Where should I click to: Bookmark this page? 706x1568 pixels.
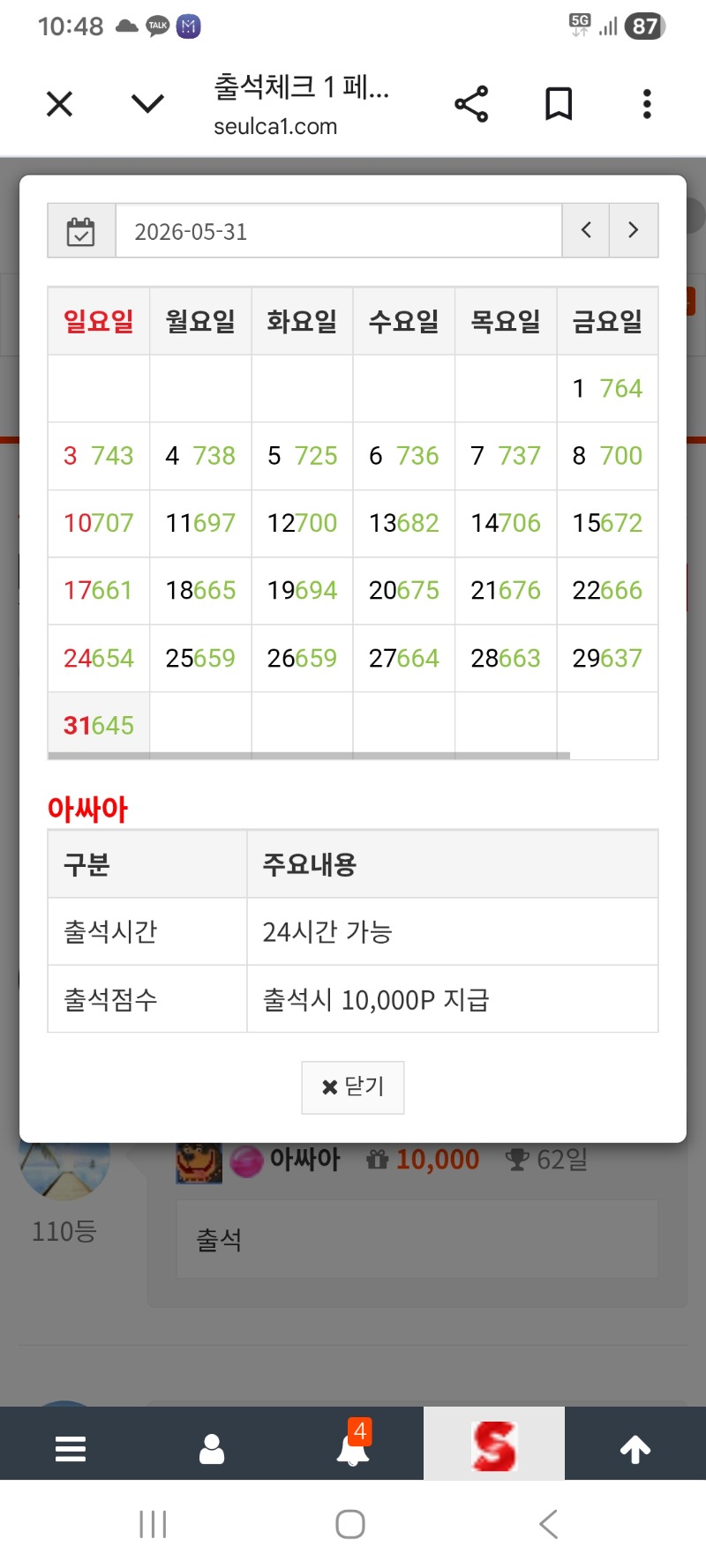pyautogui.click(x=559, y=104)
